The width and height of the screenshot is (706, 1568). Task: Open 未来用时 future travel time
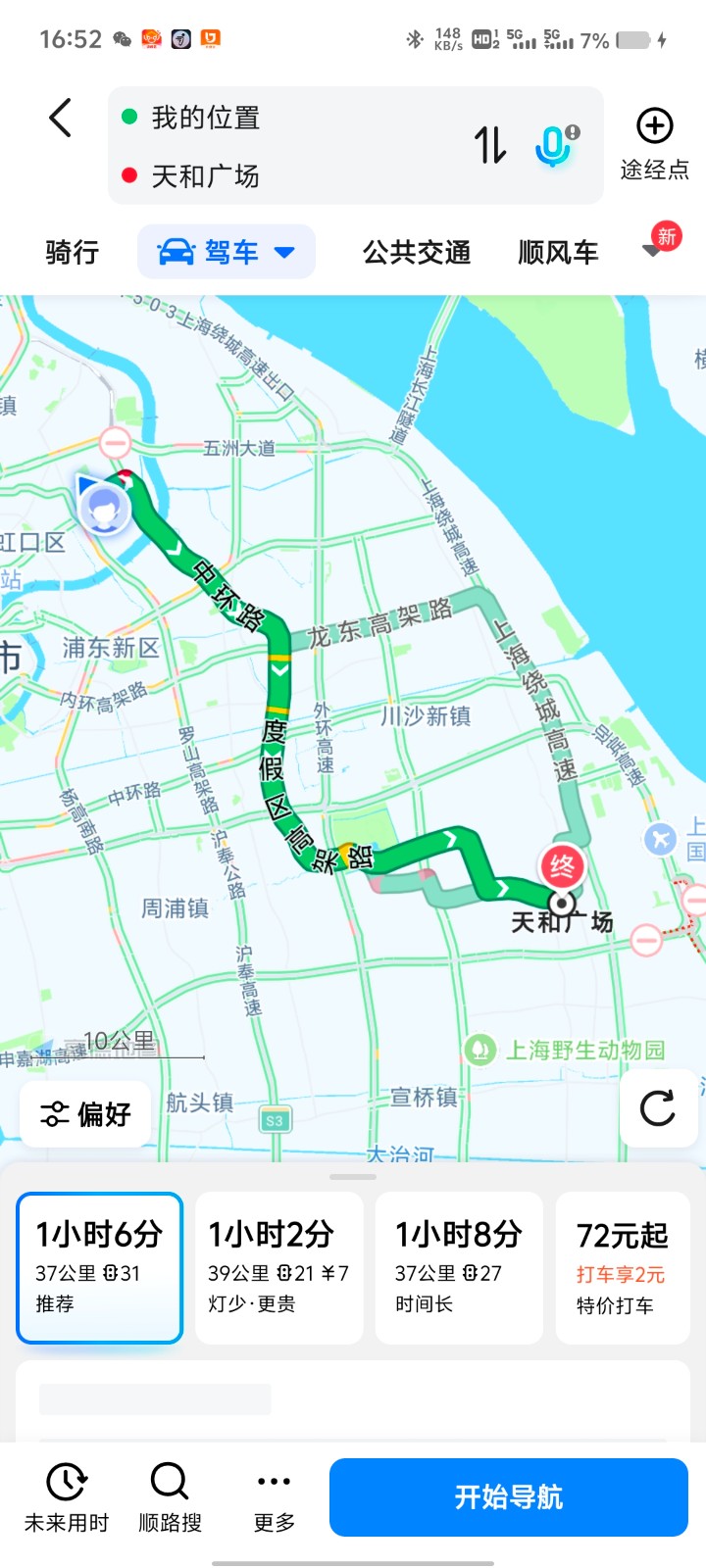67,1497
